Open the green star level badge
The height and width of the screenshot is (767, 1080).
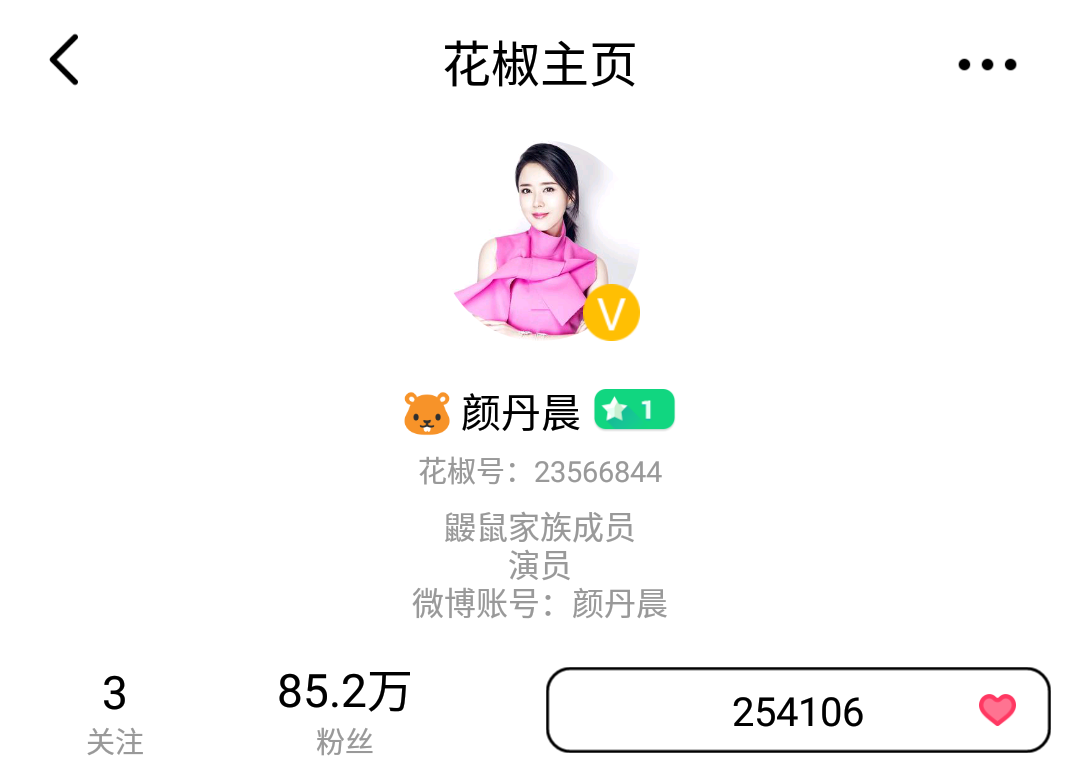coord(634,410)
